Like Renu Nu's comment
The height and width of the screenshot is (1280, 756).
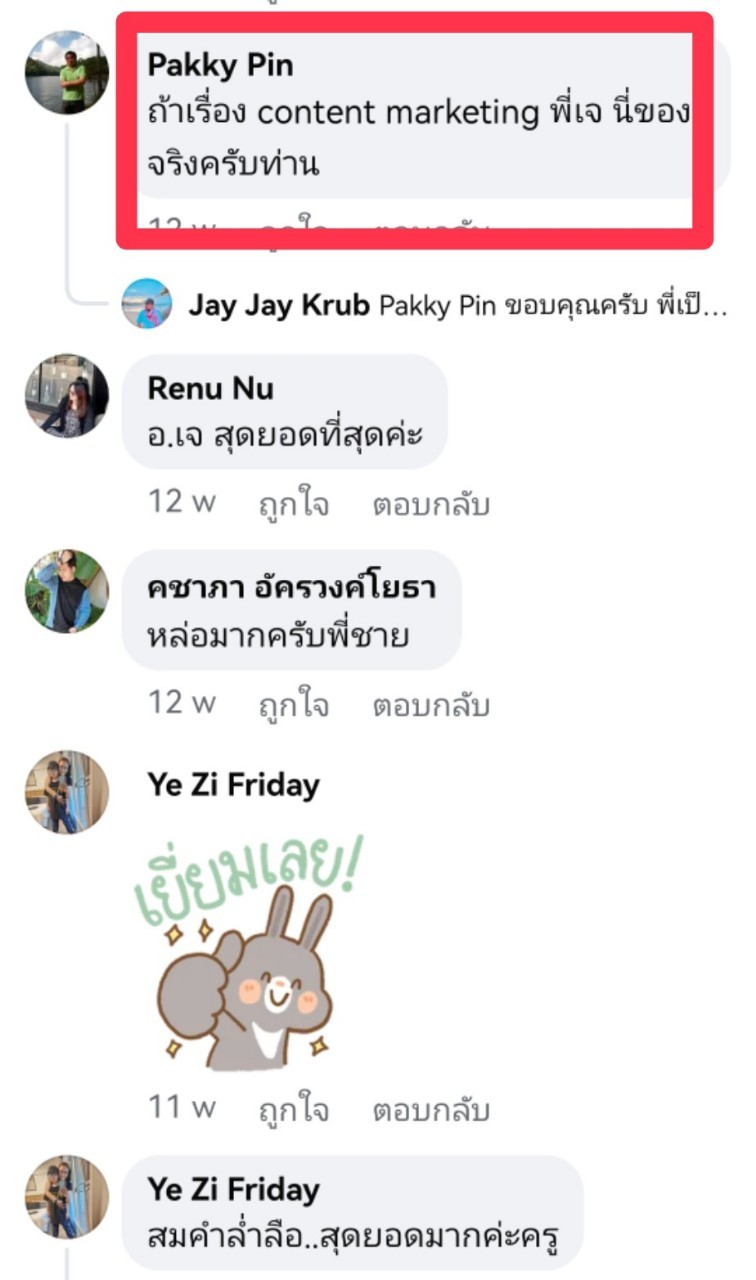pos(293,504)
